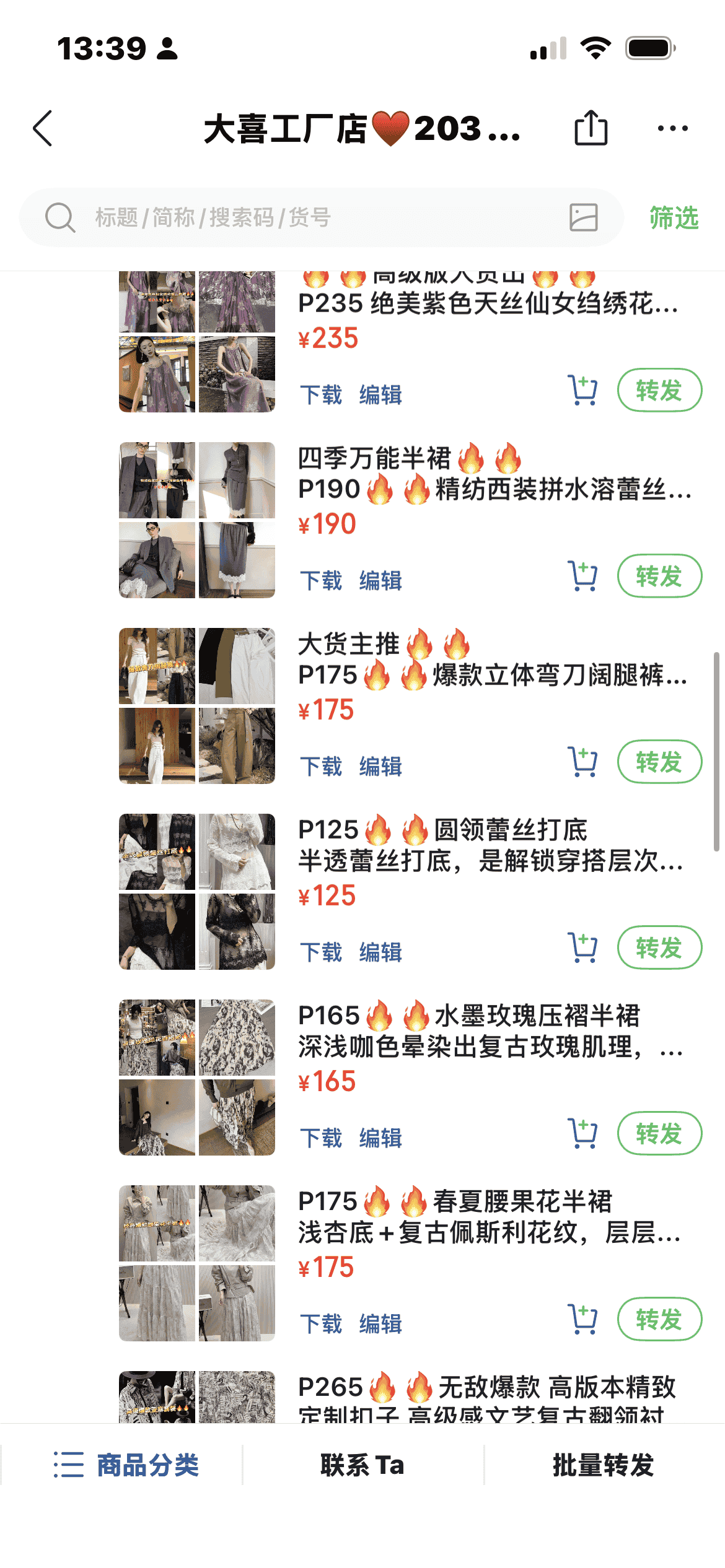Add P125 lace top to cart

click(x=582, y=947)
